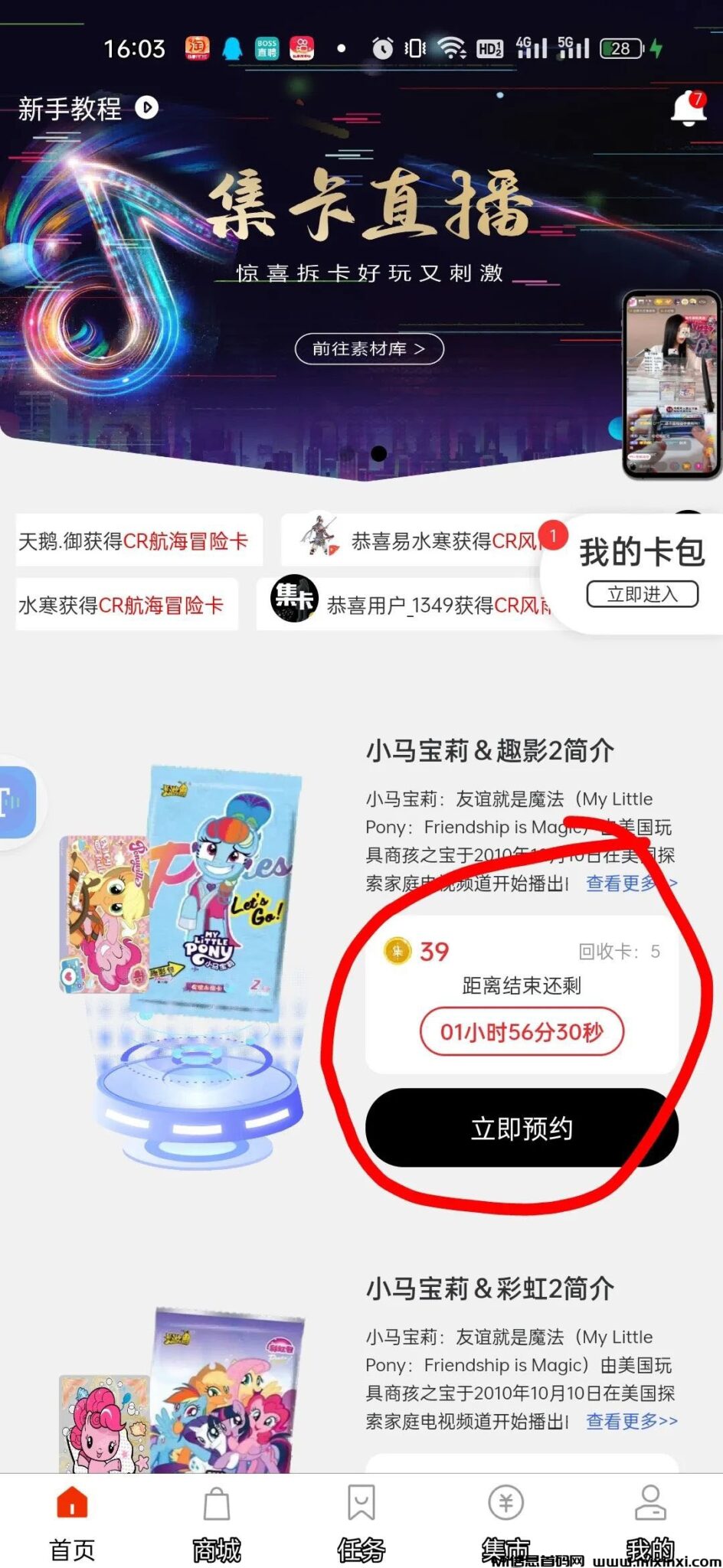The image size is (723, 1568).
Task: Tap the 集卡直播 banner page indicator
Action: tap(378, 453)
